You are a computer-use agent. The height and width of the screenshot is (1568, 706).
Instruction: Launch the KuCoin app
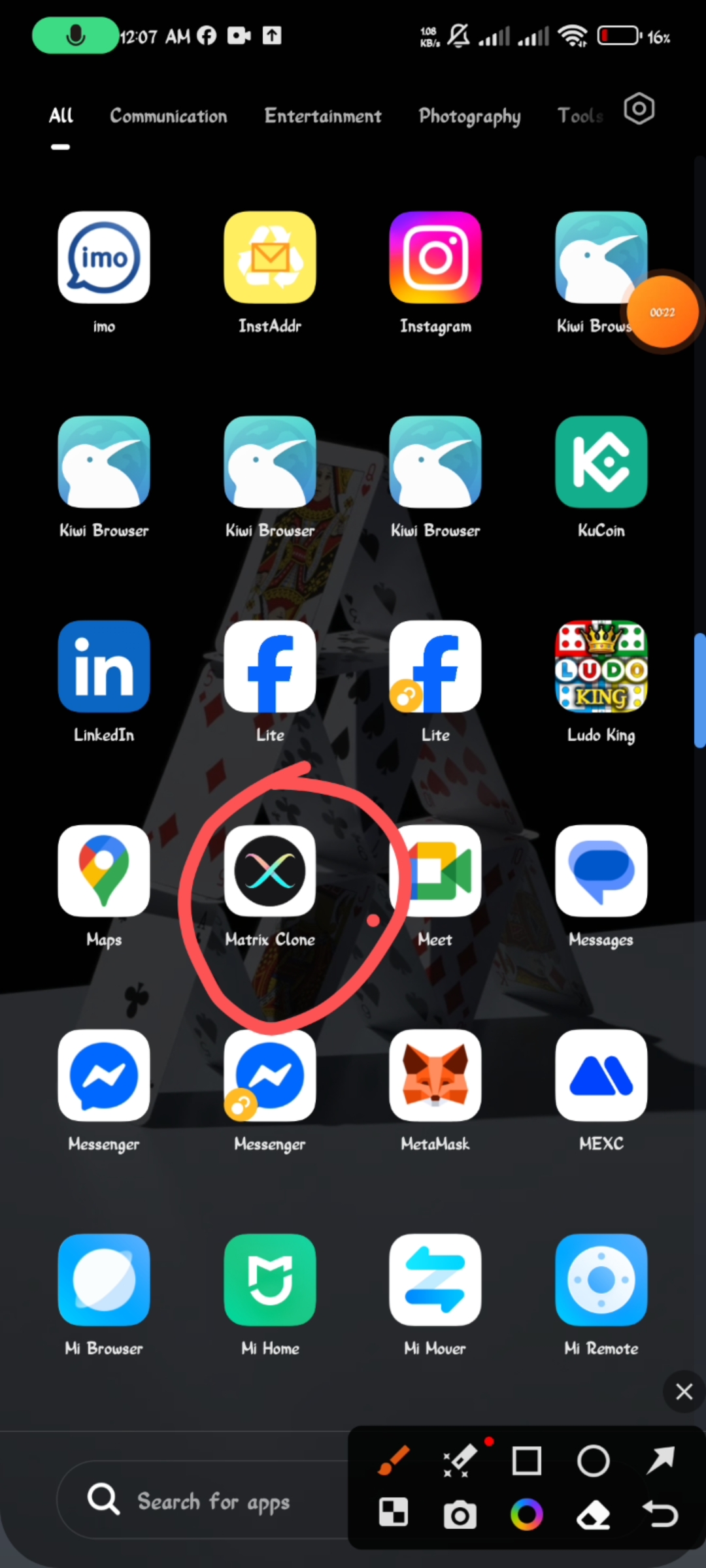[x=601, y=462]
